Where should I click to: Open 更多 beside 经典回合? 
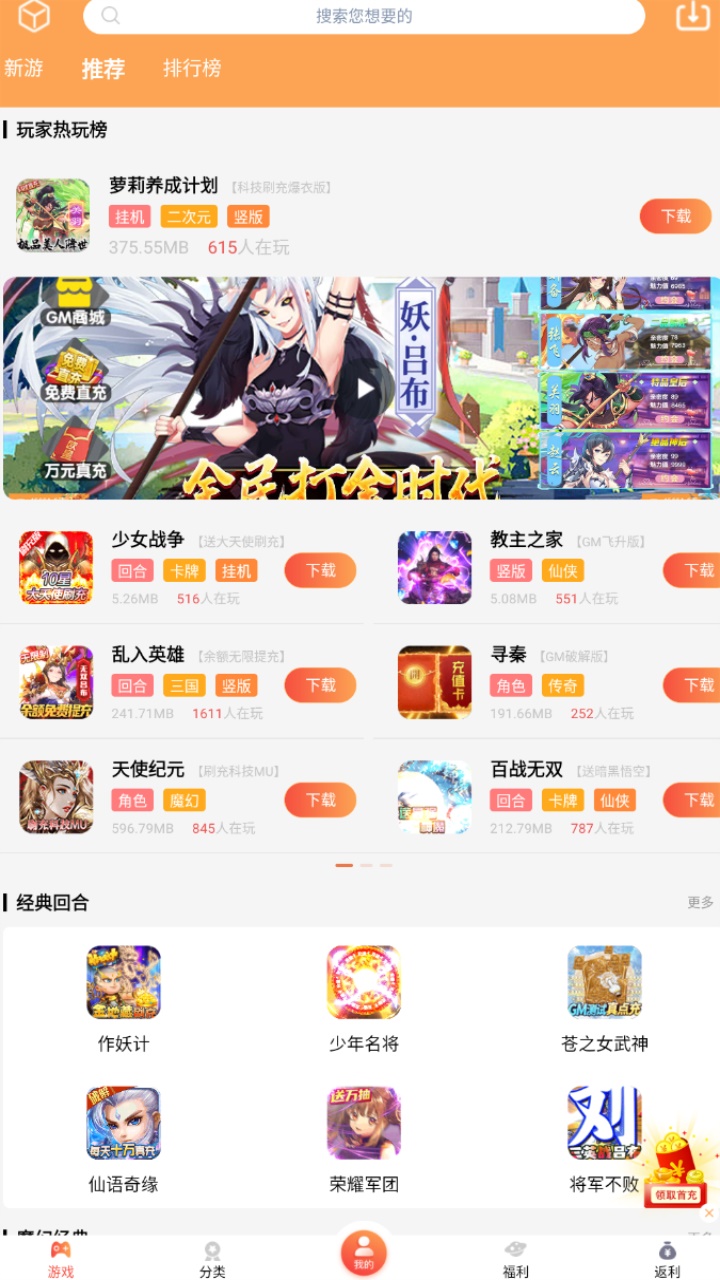[x=699, y=902]
